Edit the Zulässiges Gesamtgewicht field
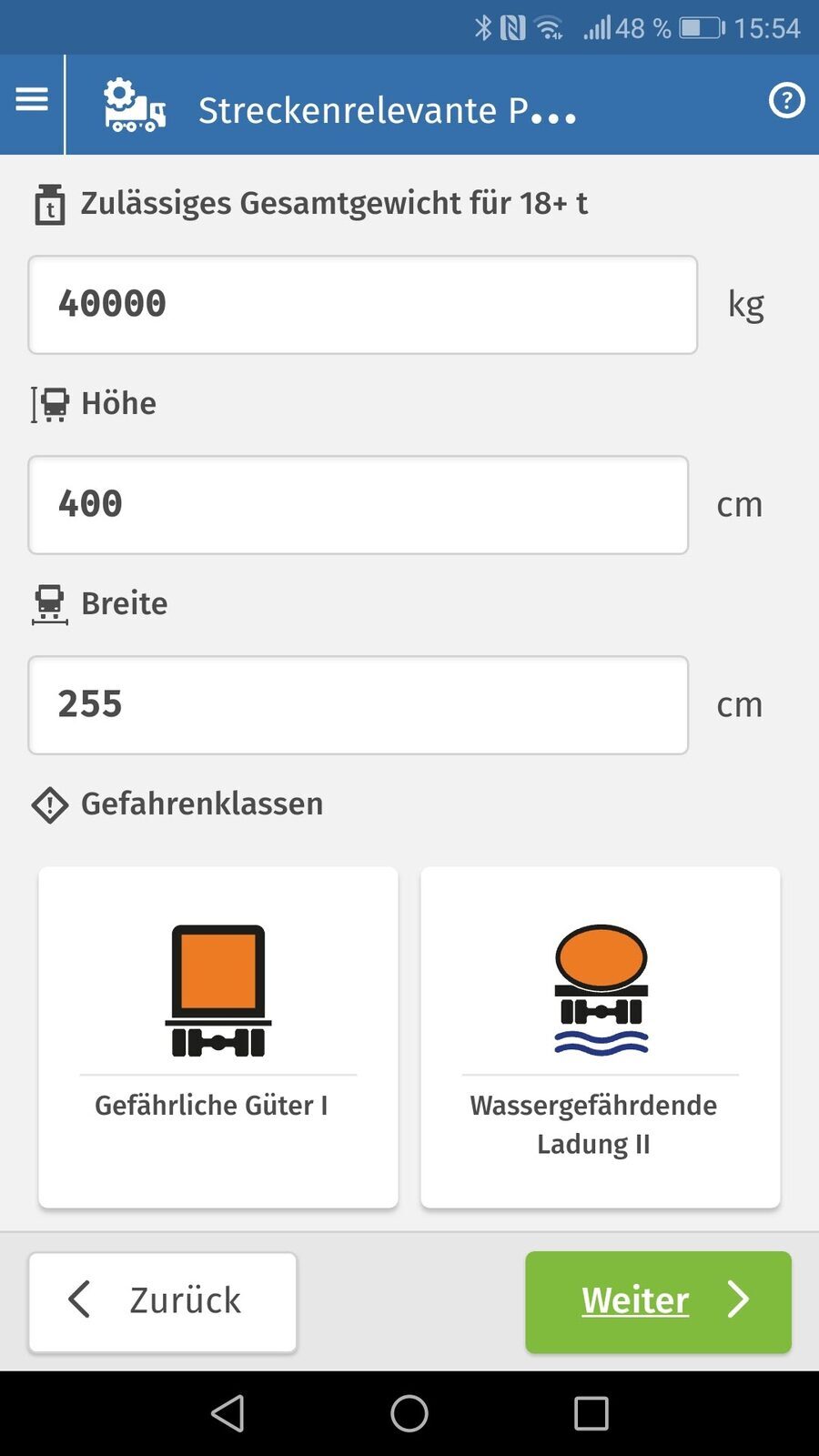Viewport: 819px width, 1456px height. (362, 305)
